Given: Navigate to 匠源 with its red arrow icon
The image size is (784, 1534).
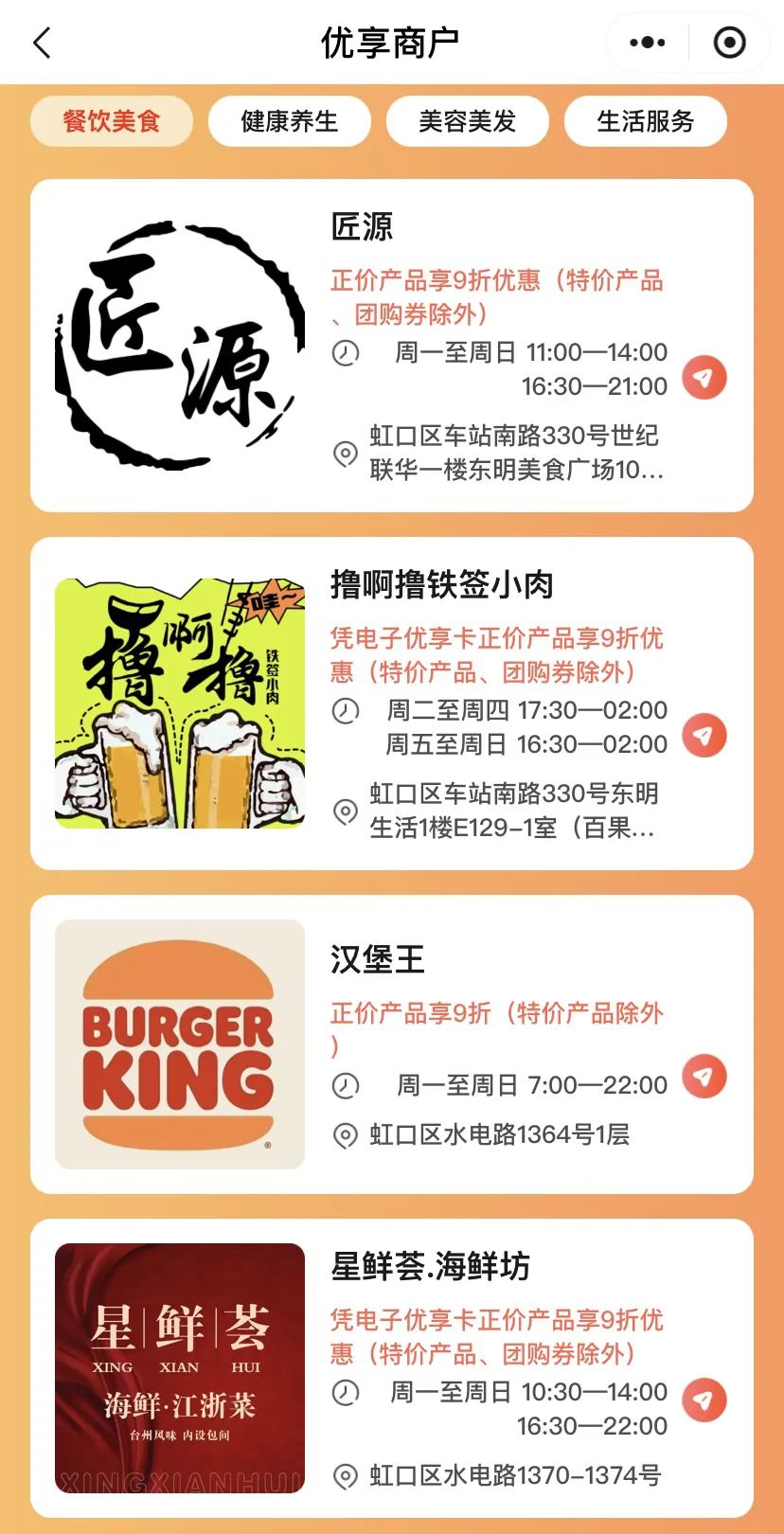Looking at the screenshot, I should 704,377.
